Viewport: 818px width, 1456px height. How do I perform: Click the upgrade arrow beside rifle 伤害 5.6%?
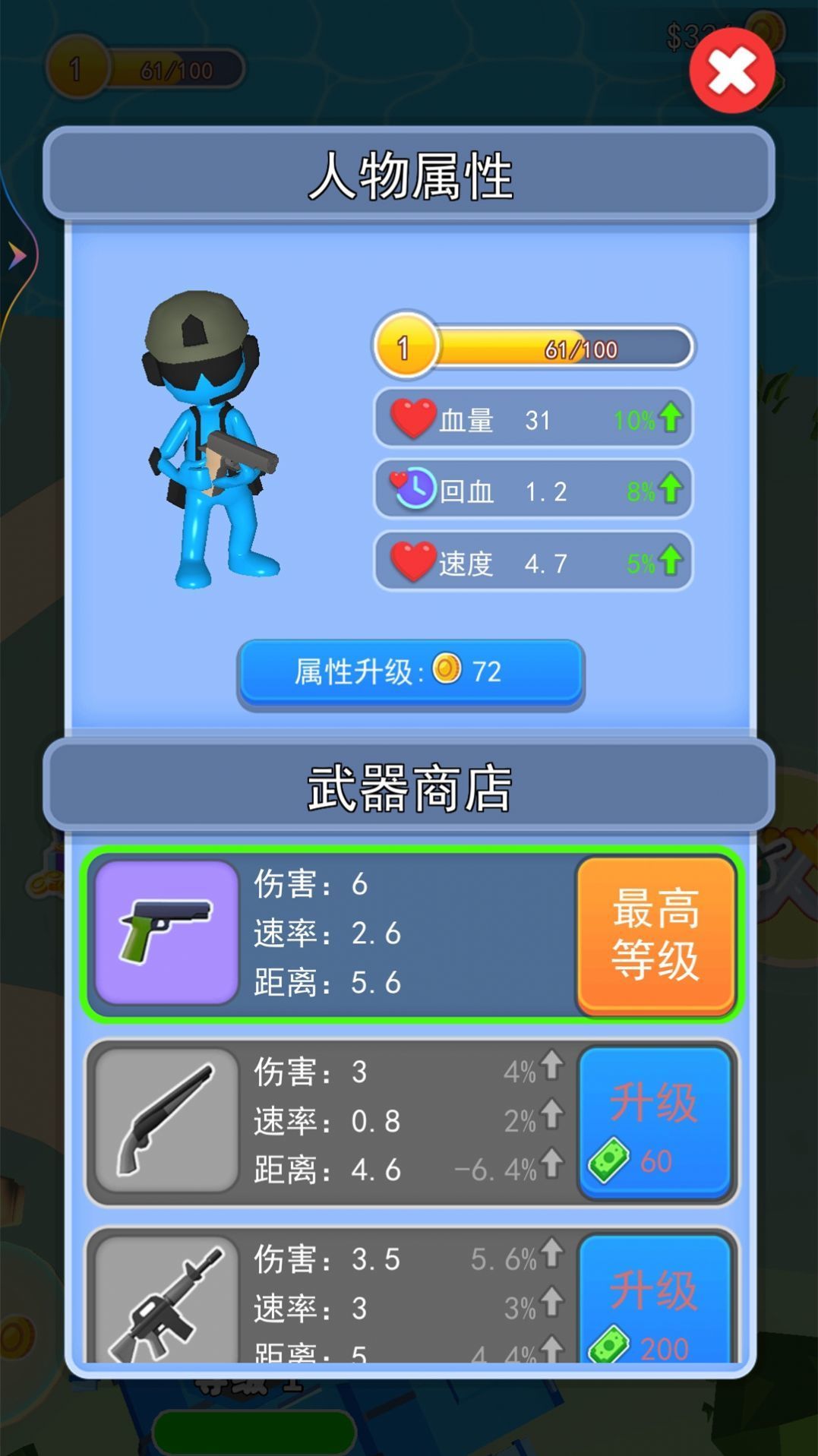pos(551,1251)
